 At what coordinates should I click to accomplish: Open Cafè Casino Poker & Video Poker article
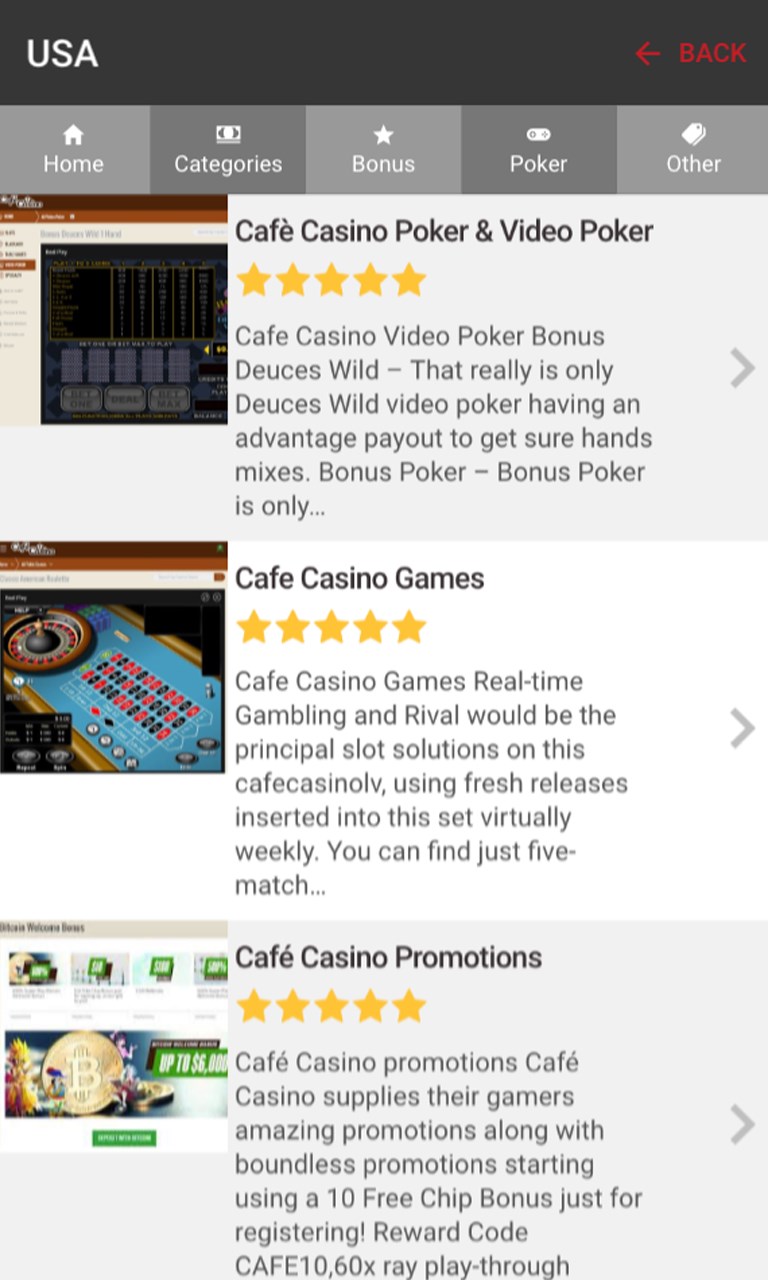point(443,232)
